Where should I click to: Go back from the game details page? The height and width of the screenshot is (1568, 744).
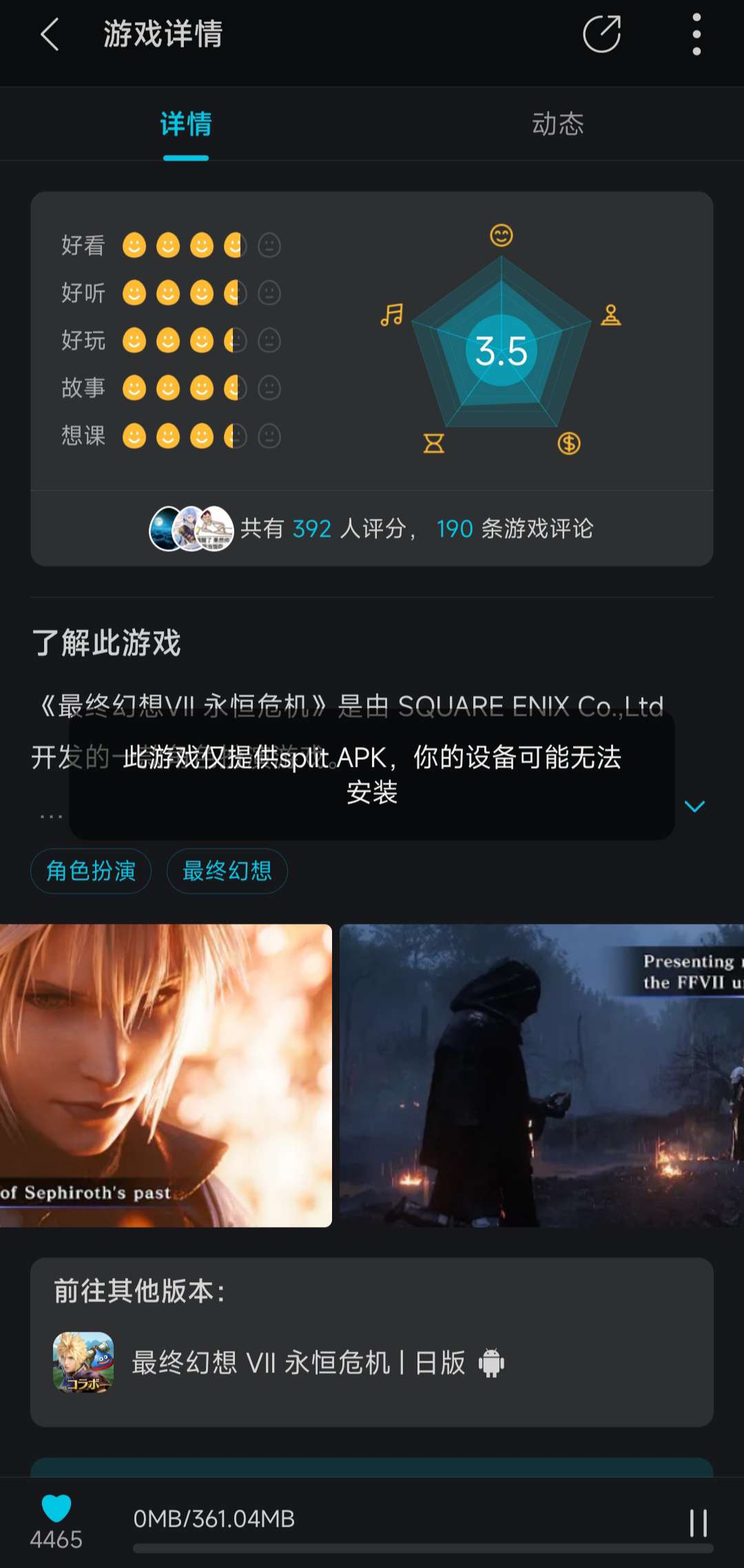[50, 34]
